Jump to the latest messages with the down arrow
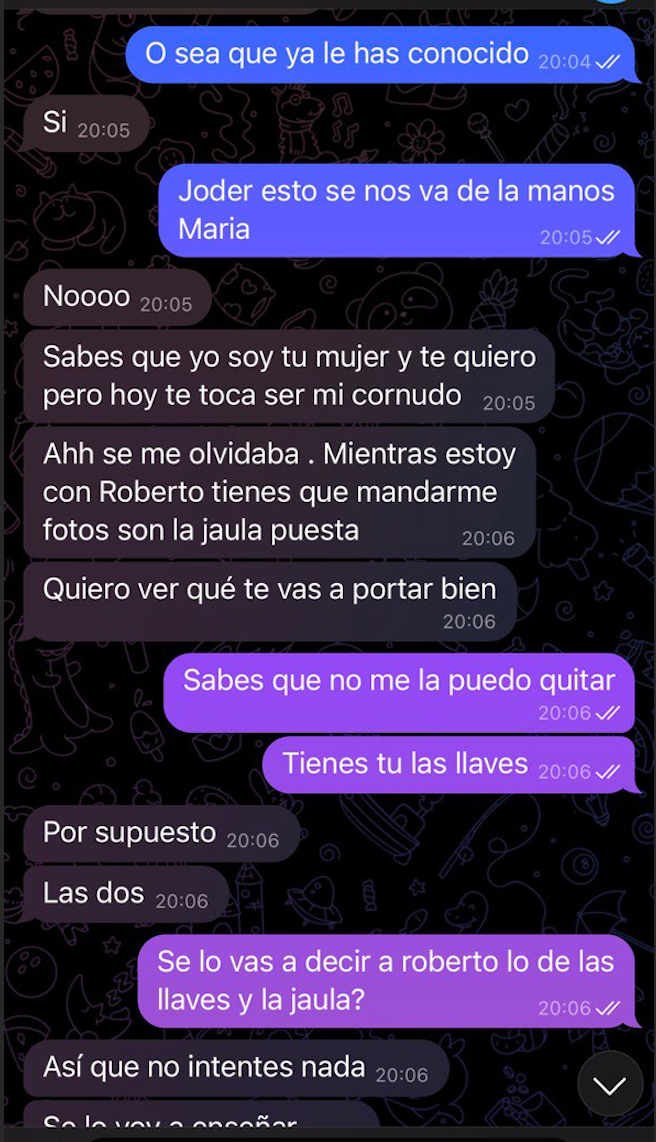Screen dimensions: 656x1142 pos(609,1085)
